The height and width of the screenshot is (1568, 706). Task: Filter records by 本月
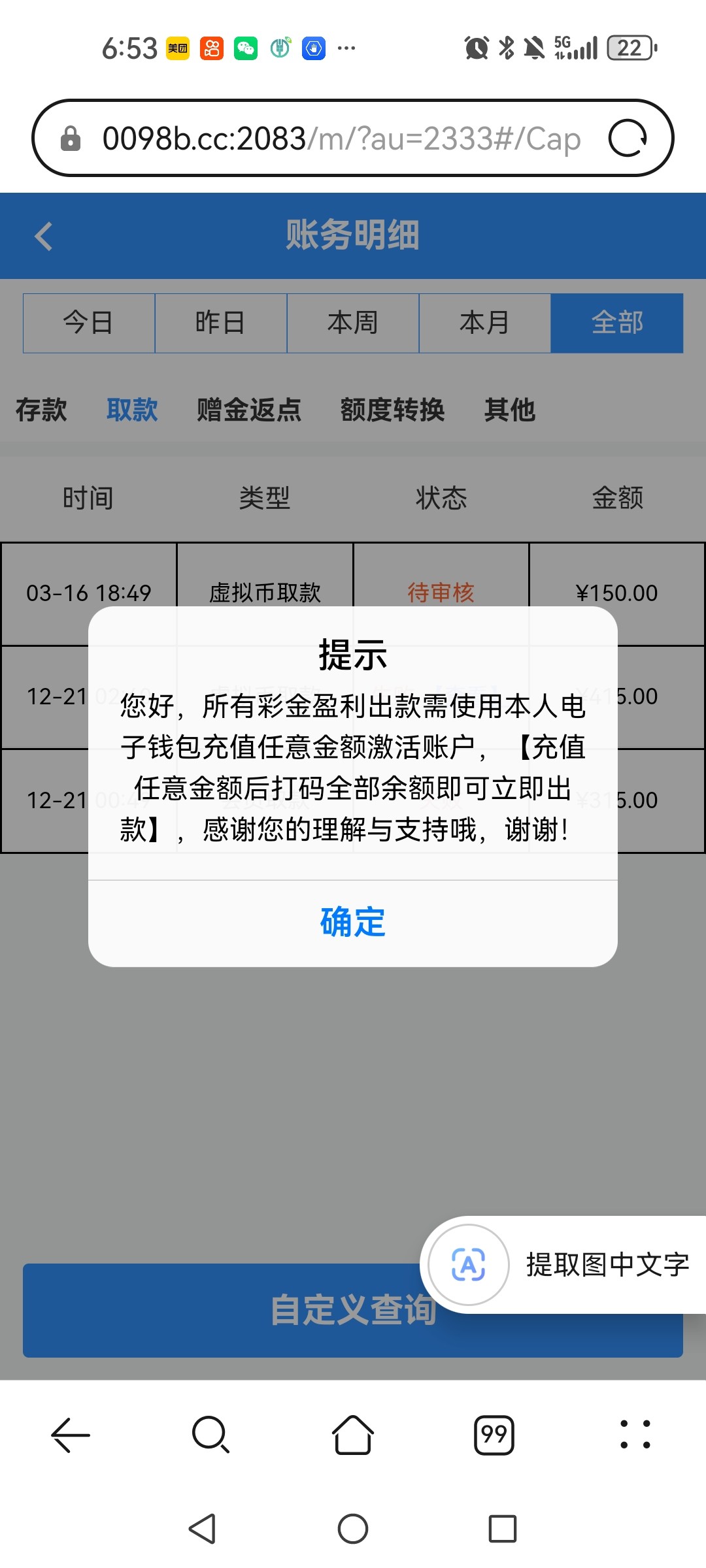tap(485, 323)
